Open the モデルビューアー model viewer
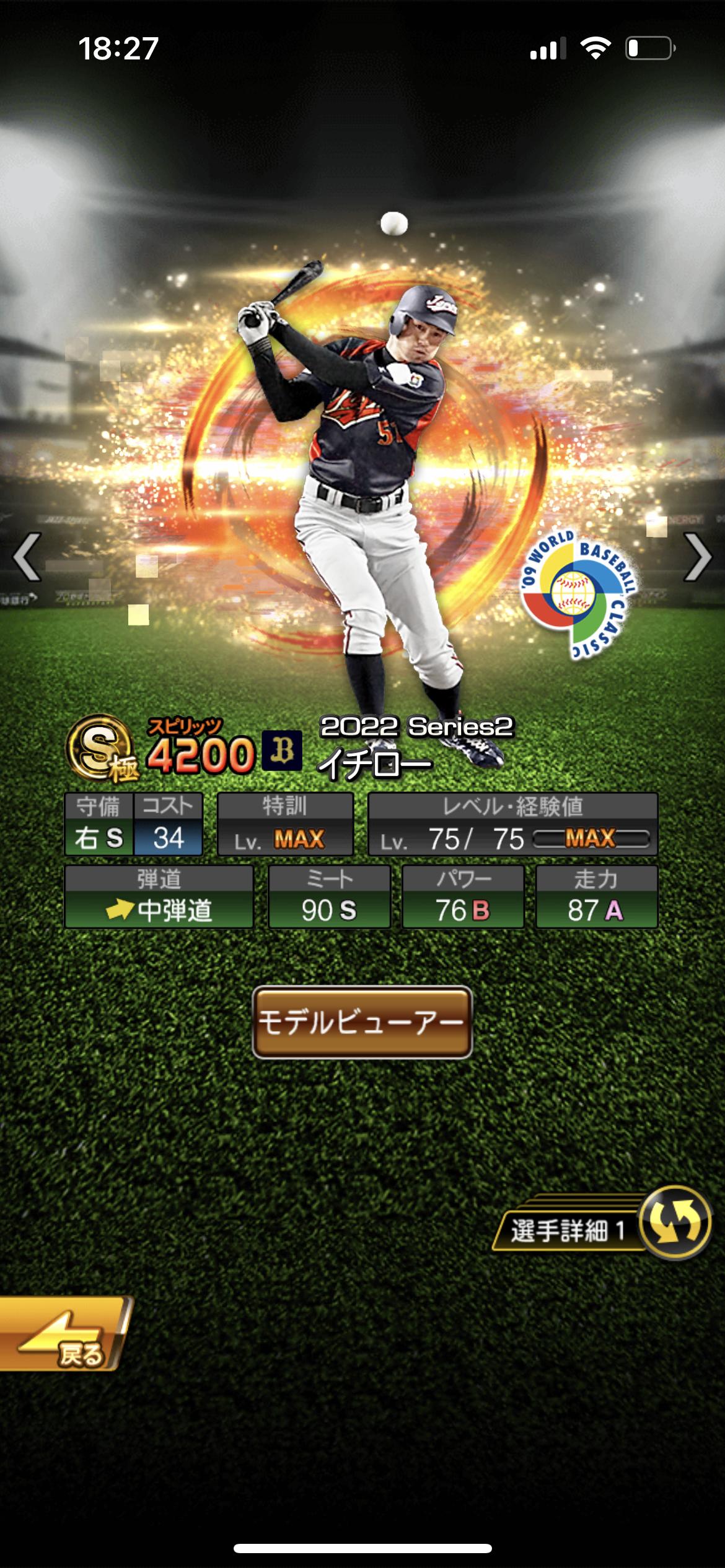The height and width of the screenshot is (1568, 725). coord(362,1022)
